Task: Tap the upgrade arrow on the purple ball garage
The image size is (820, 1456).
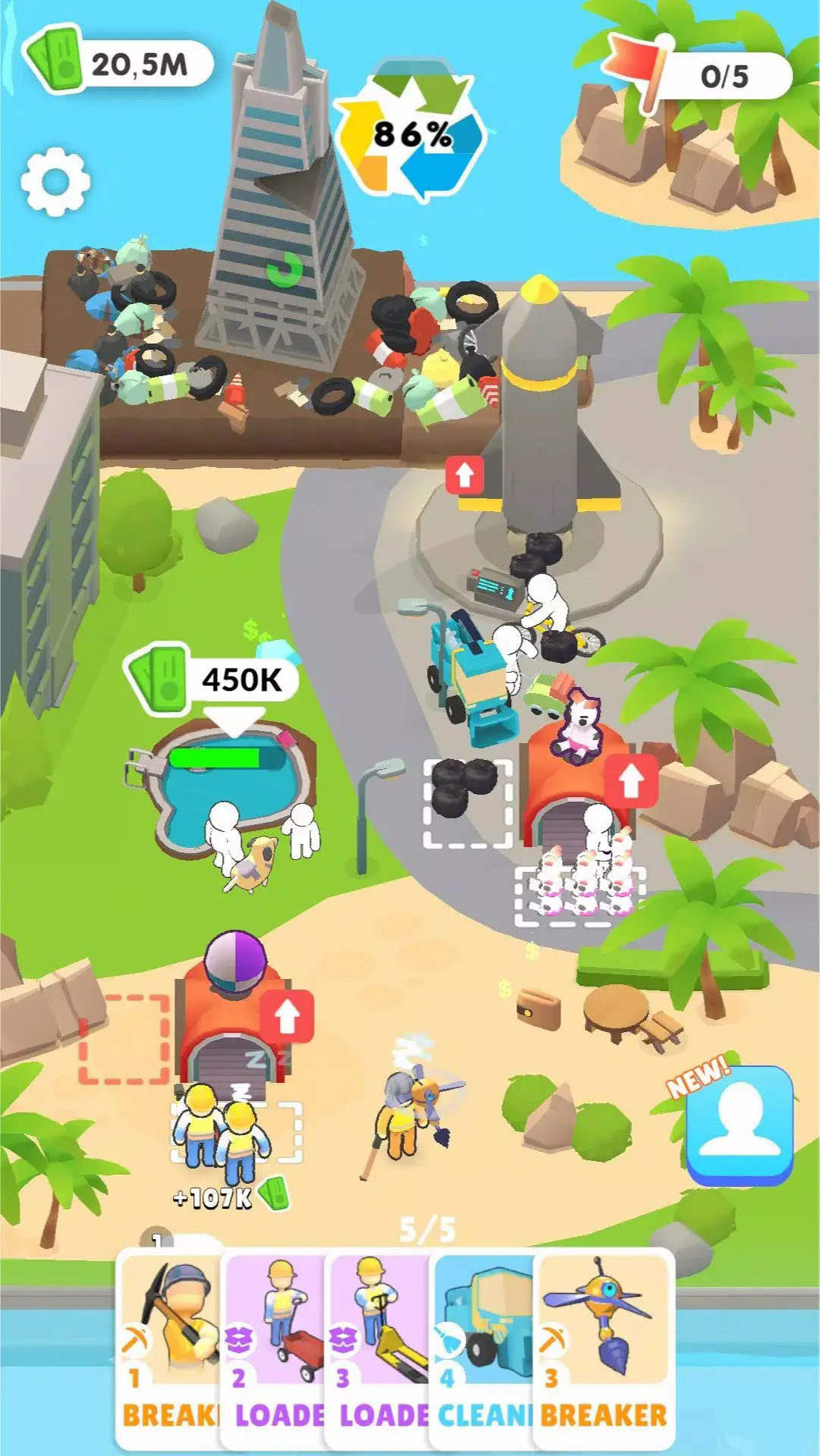Action: (286, 1017)
